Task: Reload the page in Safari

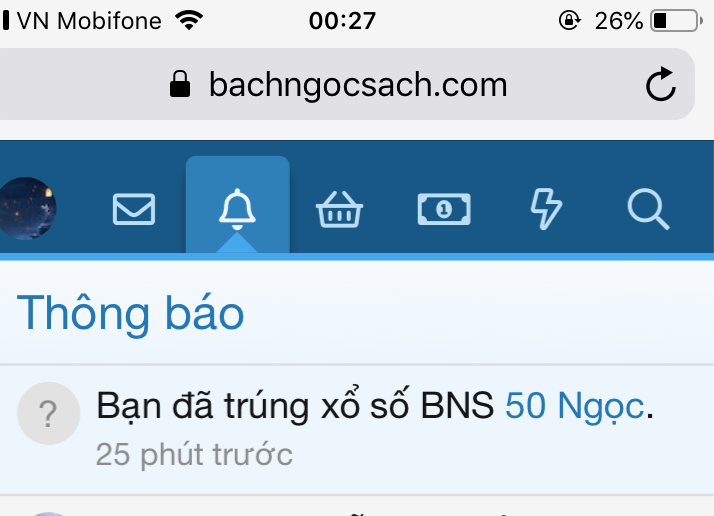Action: [661, 86]
